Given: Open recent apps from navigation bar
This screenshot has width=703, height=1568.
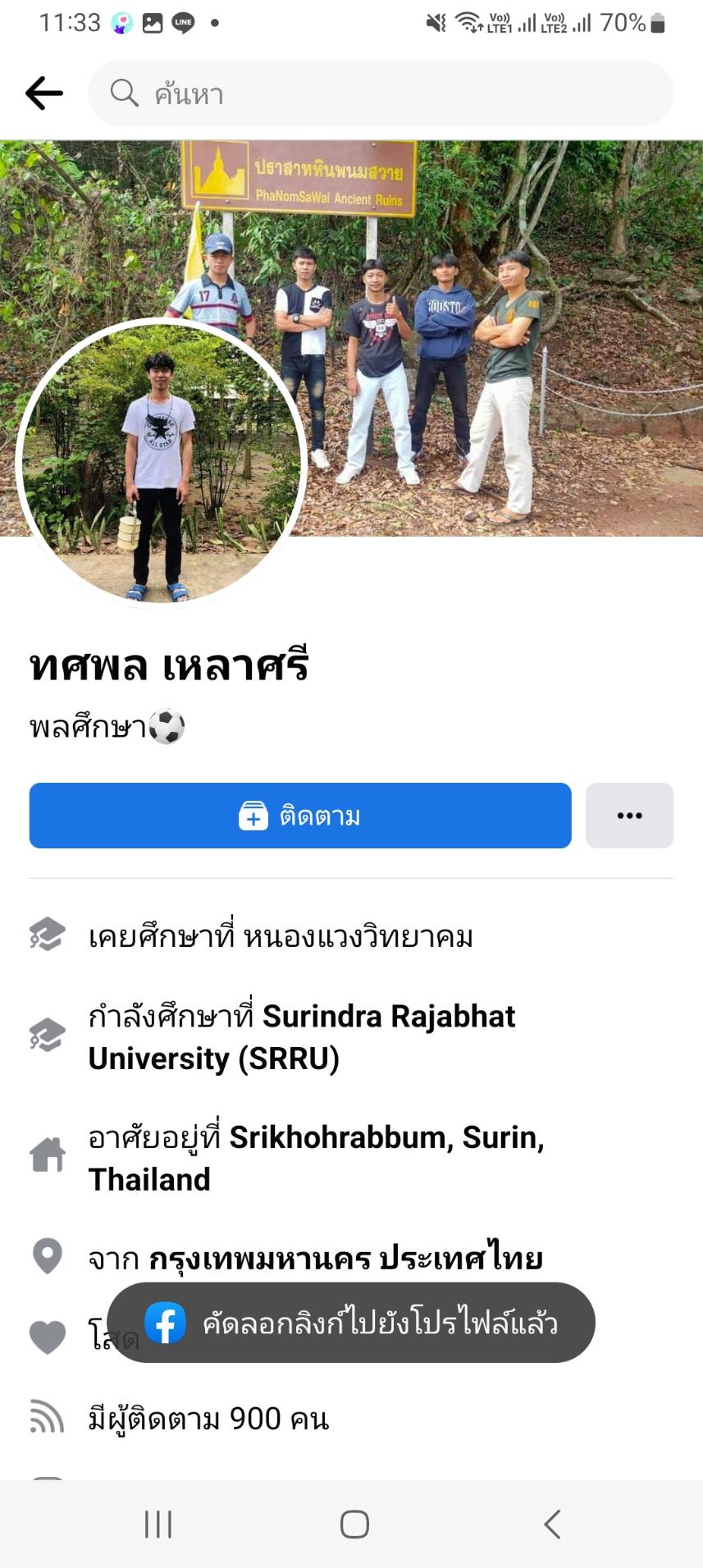Looking at the screenshot, I should click(158, 1525).
